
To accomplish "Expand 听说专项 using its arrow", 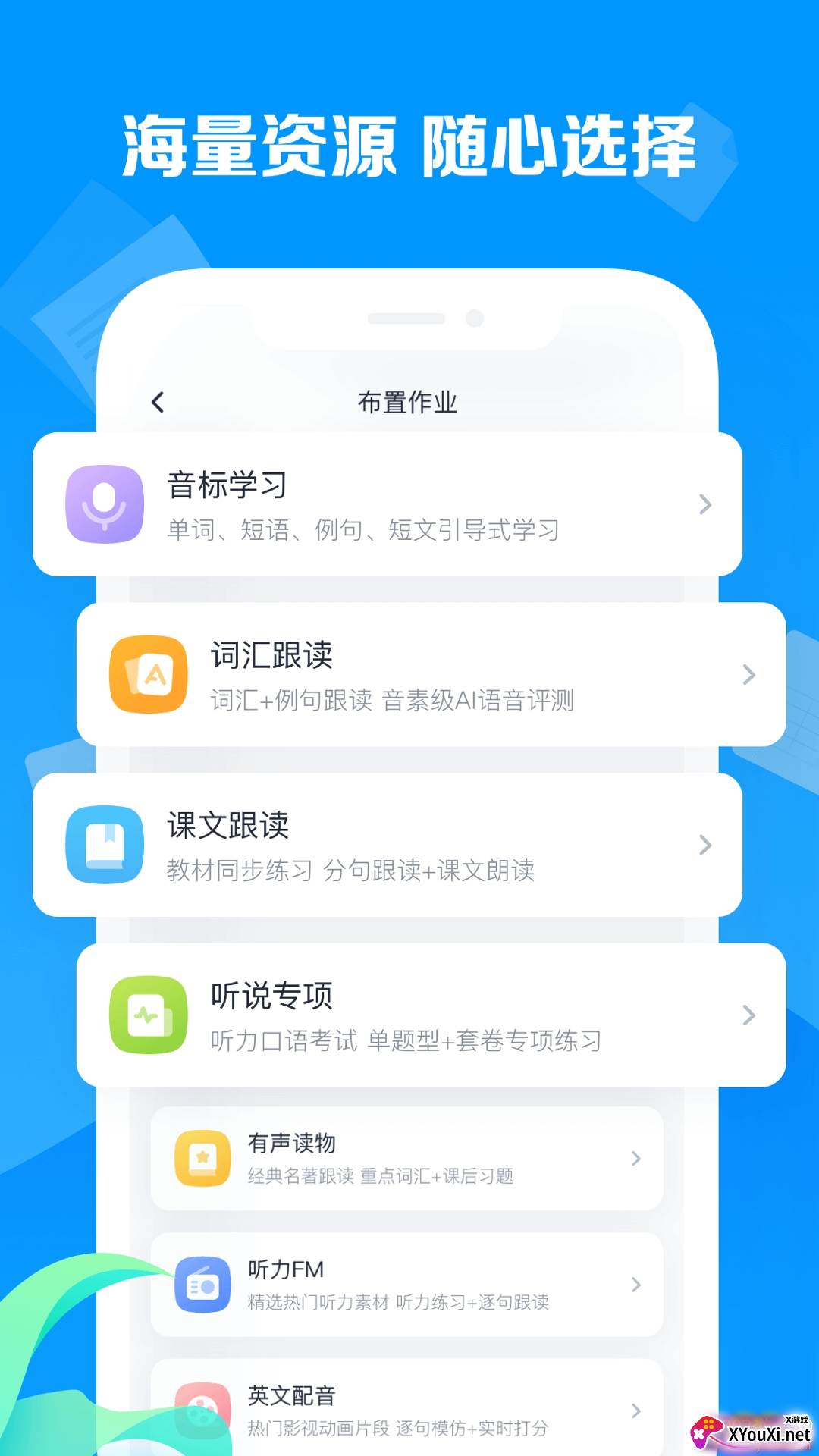I will pos(749,1016).
